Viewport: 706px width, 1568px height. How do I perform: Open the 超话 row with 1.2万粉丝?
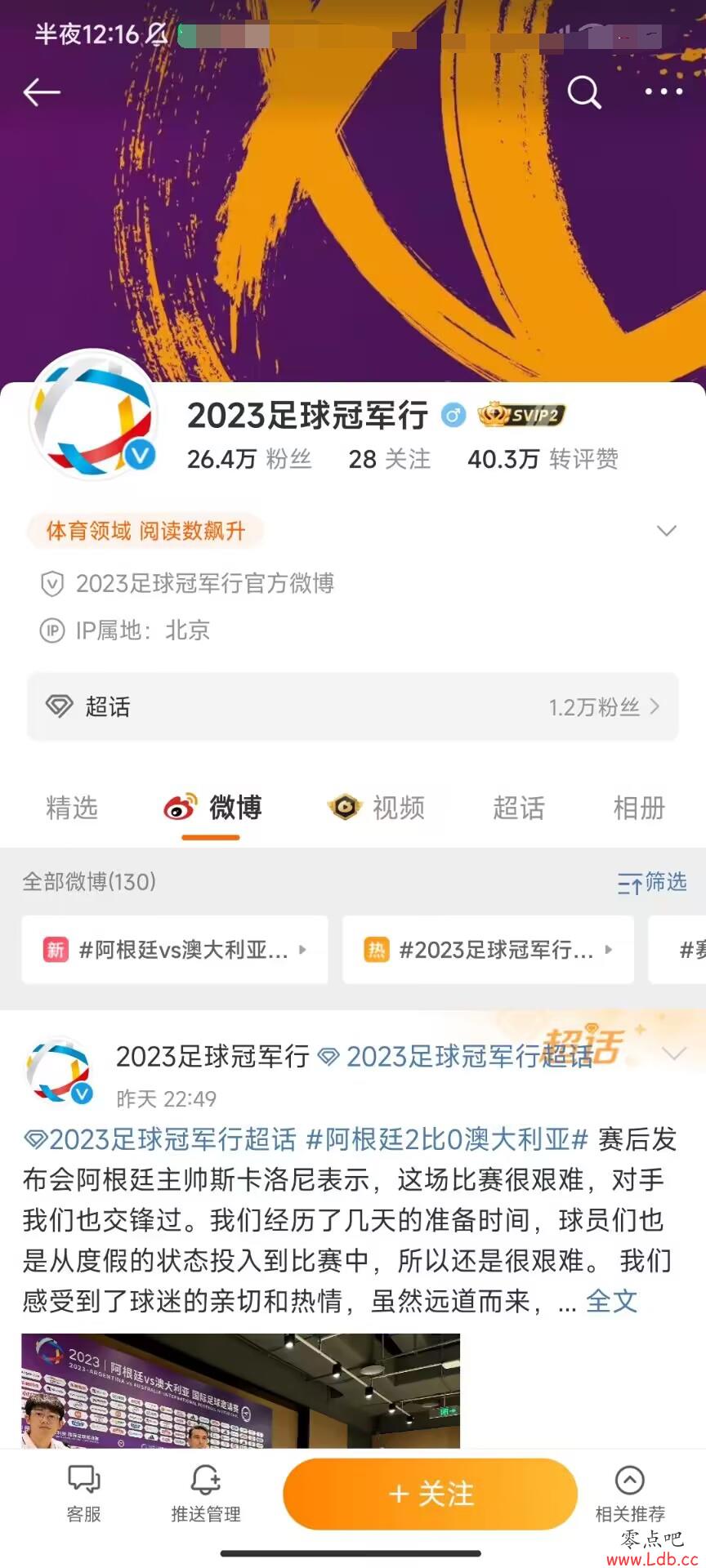pos(353,706)
